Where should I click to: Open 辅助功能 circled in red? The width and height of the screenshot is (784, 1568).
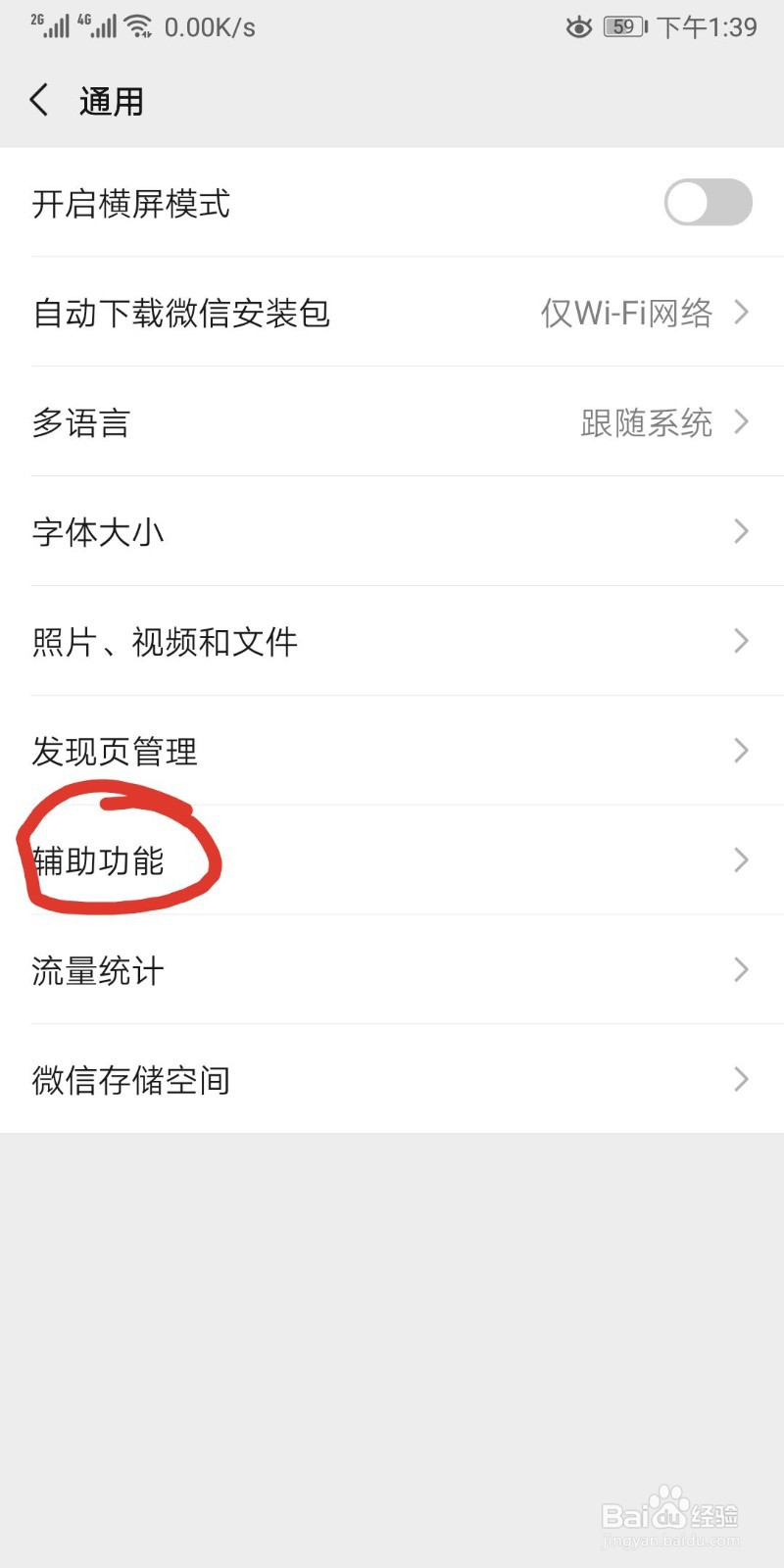pyautogui.click(x=392, y=860)
